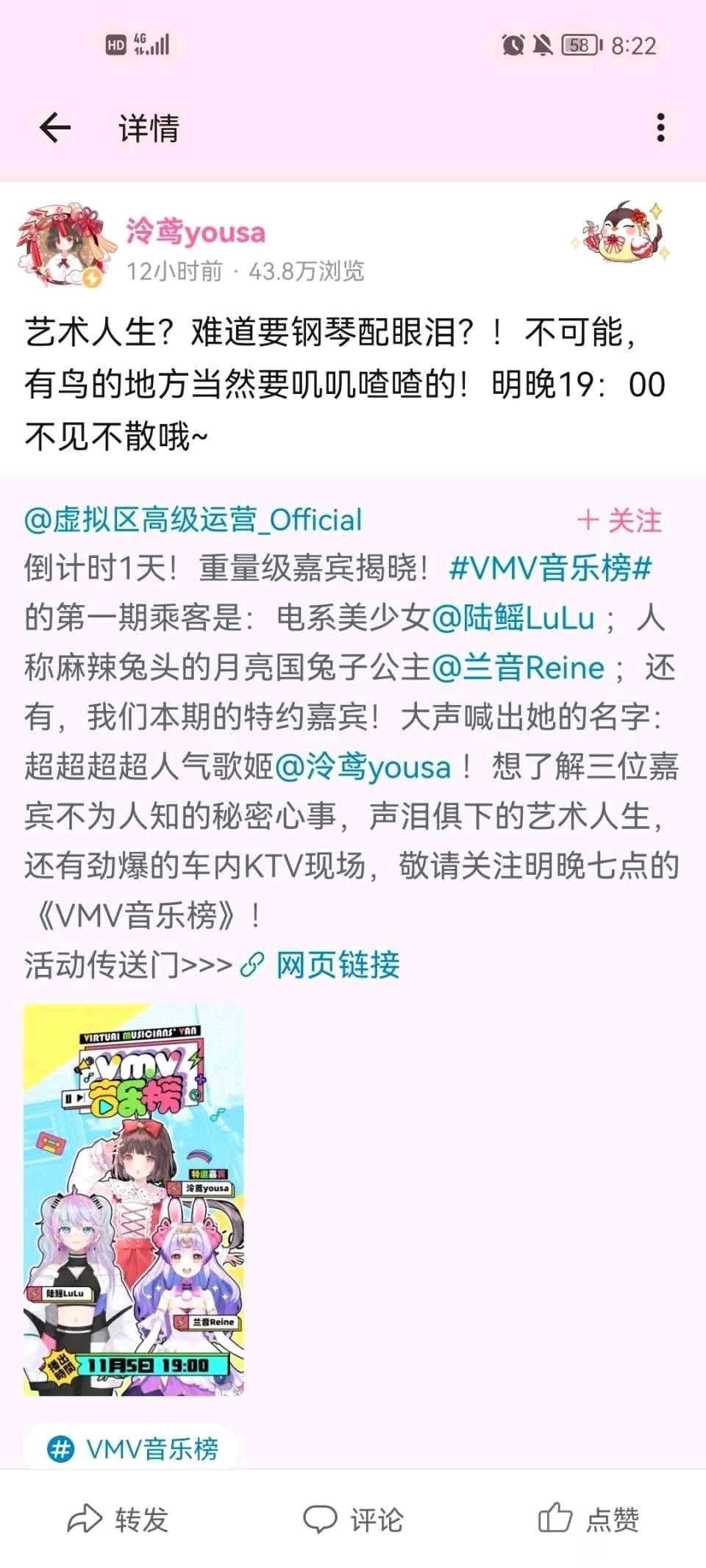Image resolution: width=706 pixels, height=1568 pixels.
Task: Repost this post with 转发
Action: click(x=118, y=1519)
